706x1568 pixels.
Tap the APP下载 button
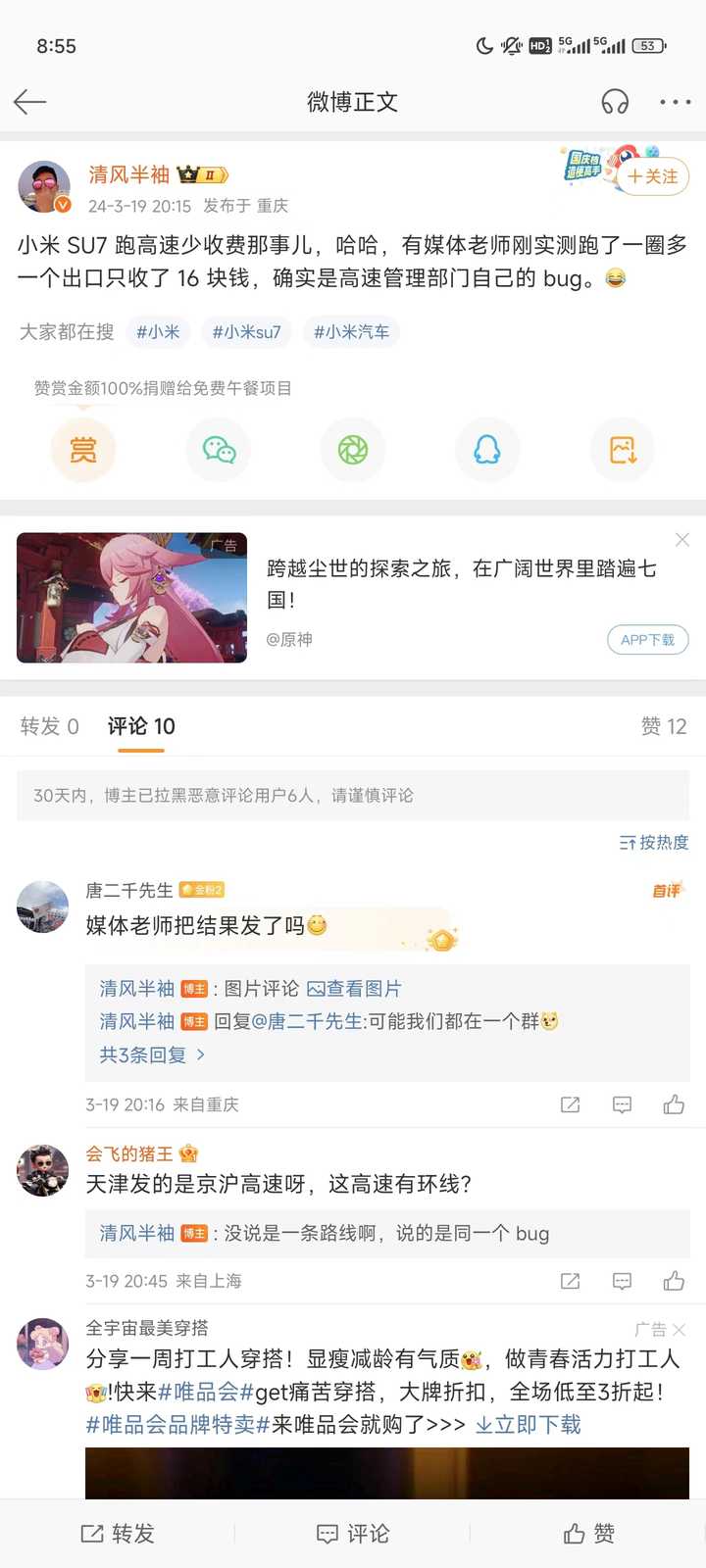(x=647, y=640)
